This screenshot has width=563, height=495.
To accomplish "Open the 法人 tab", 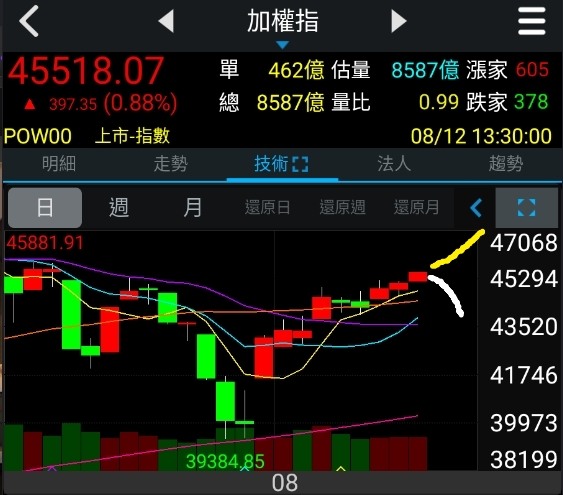I will pyautogui.click(x=394, y=164).
